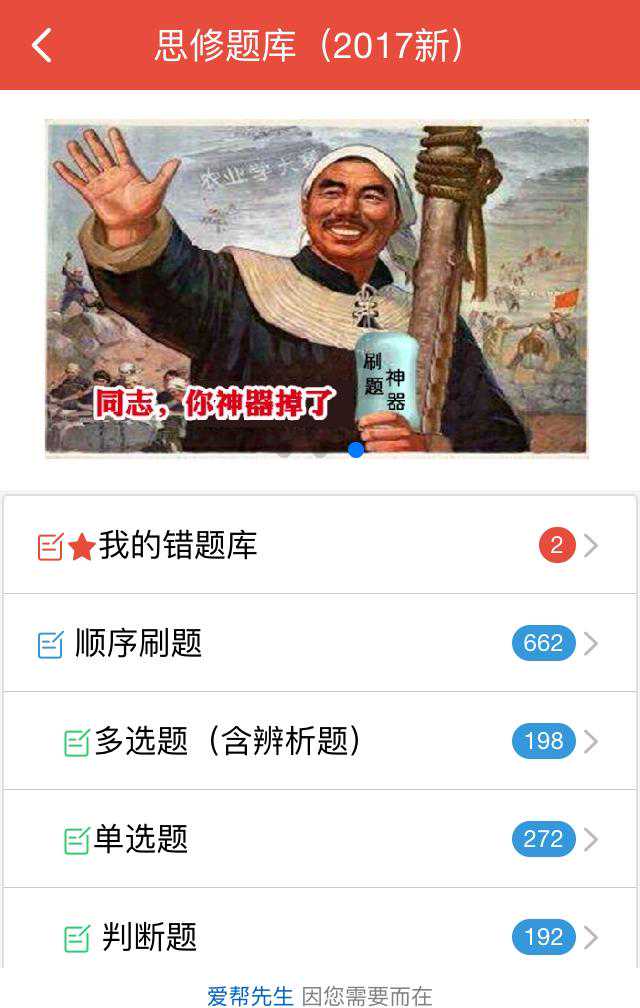Go back using the header arrow

42,46
